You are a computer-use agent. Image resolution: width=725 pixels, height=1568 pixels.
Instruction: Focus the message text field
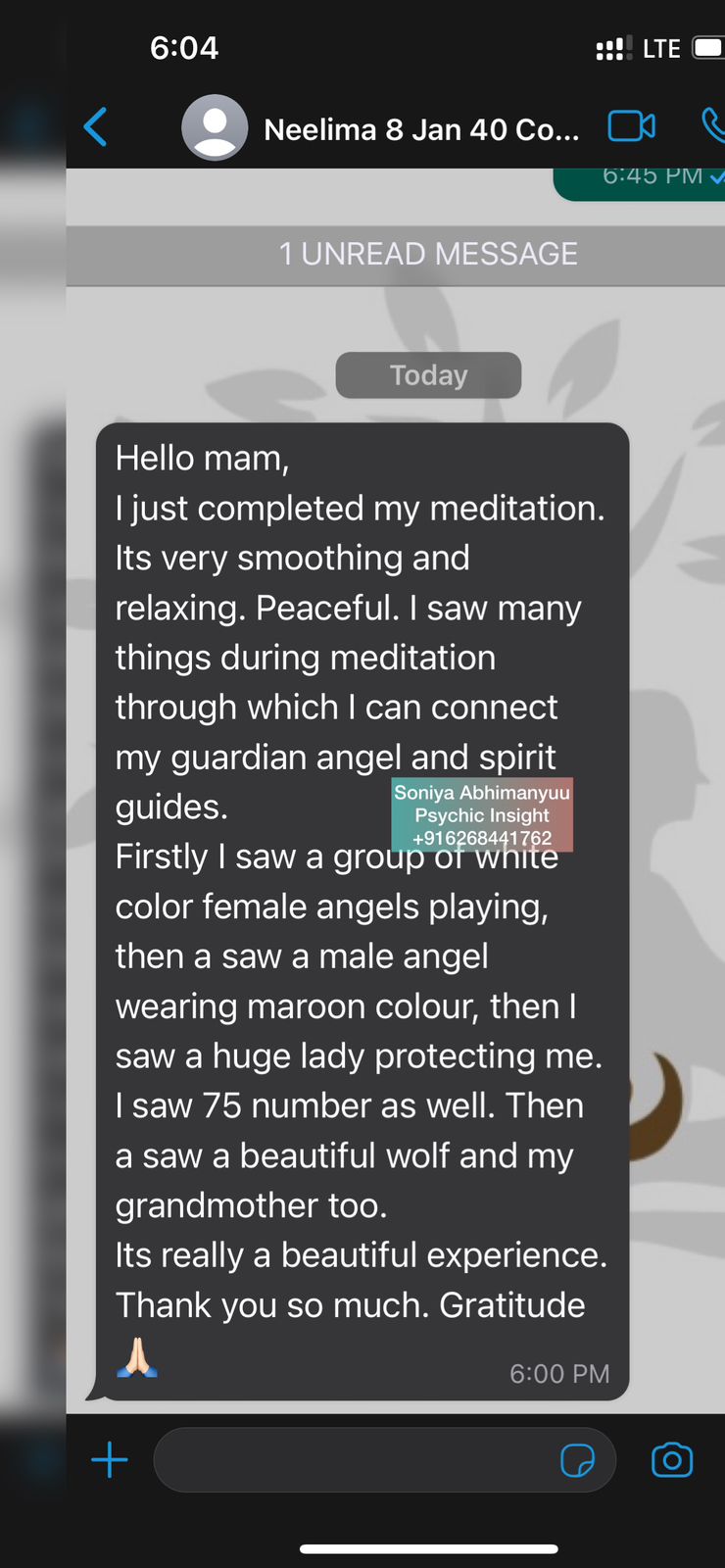[353, 1460]
